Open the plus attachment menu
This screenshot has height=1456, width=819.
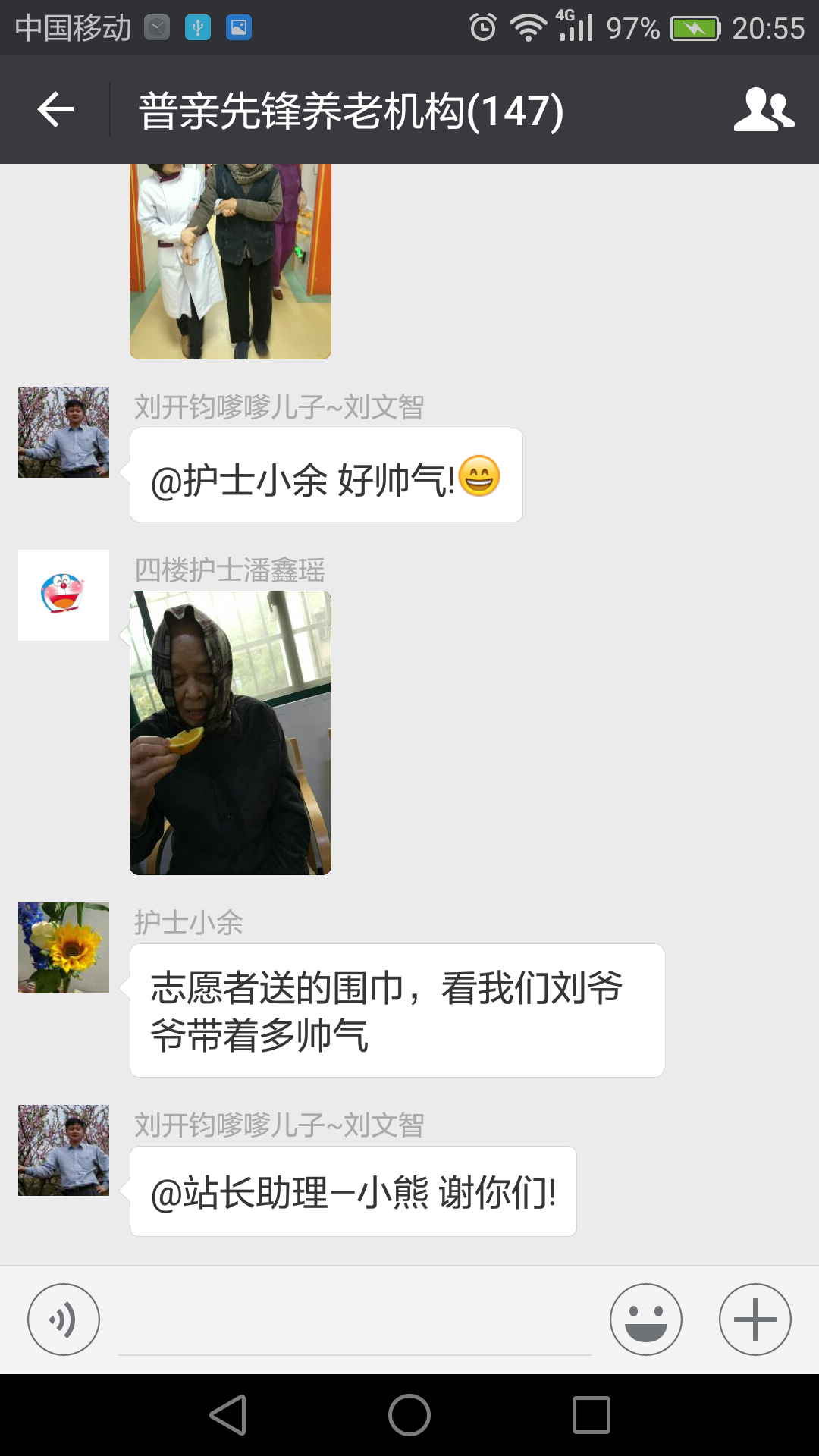click(755, 1319)
